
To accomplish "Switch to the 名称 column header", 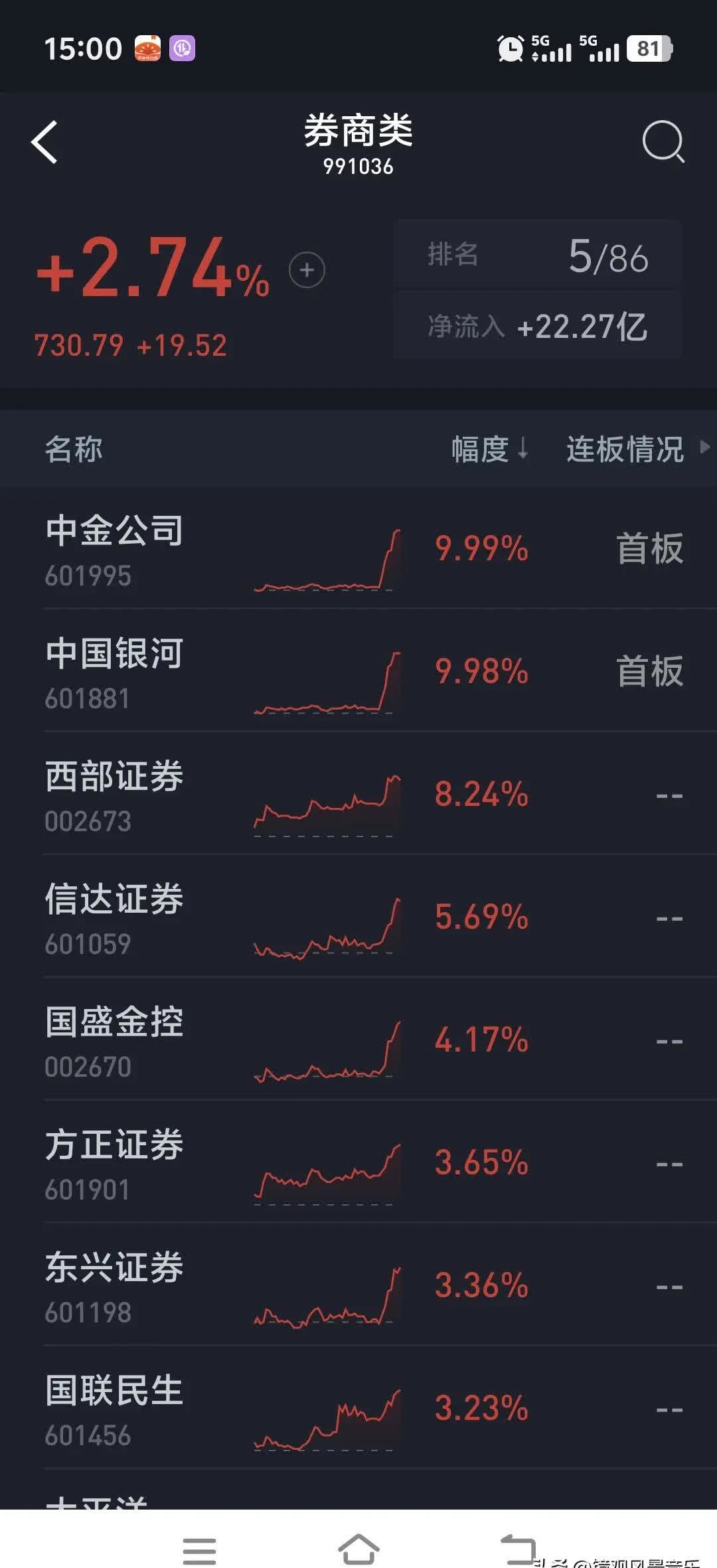I will (x=74, y=449).
